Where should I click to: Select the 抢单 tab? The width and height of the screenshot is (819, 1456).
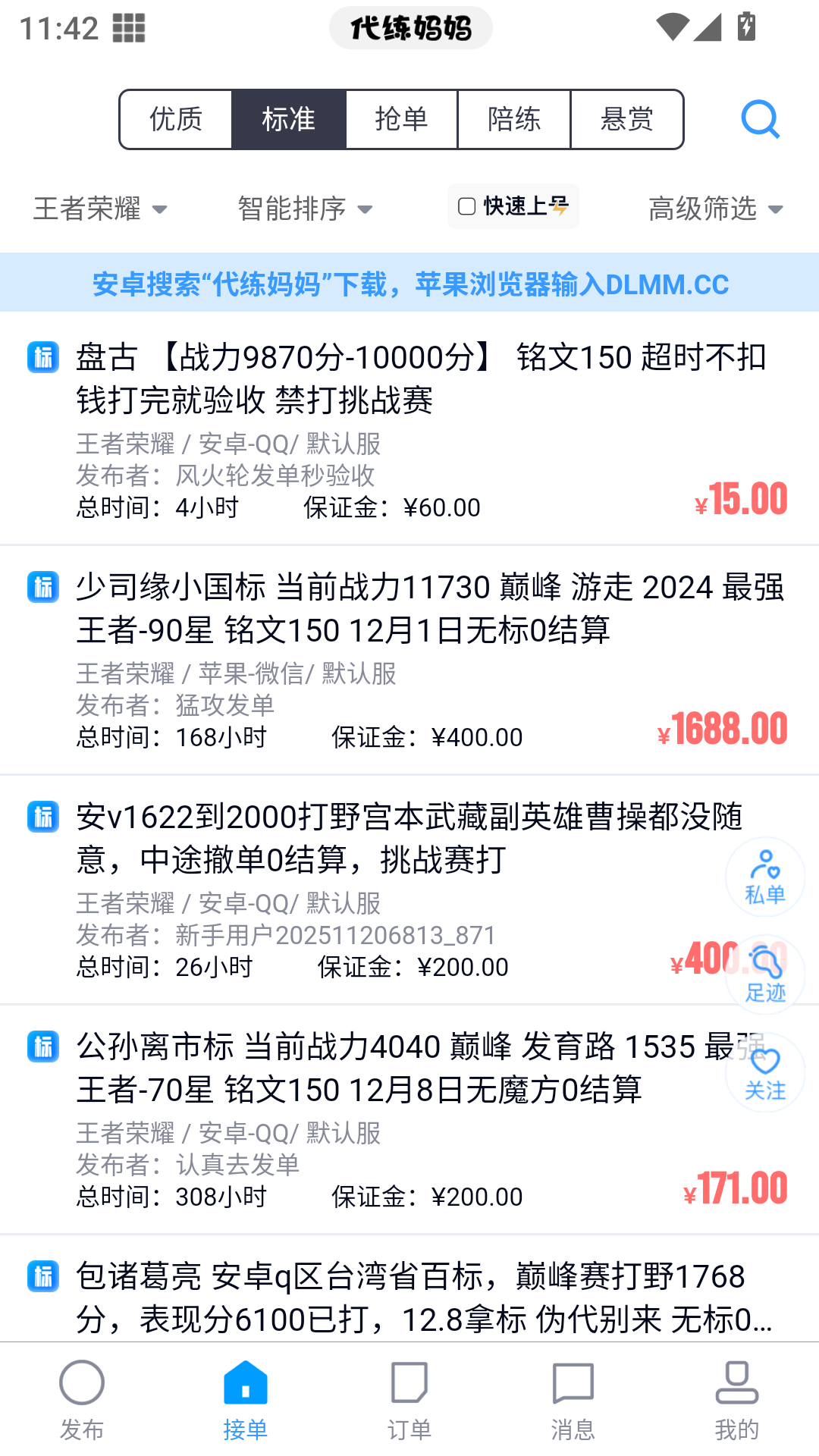pyautogui.click(x=401, y=119)
